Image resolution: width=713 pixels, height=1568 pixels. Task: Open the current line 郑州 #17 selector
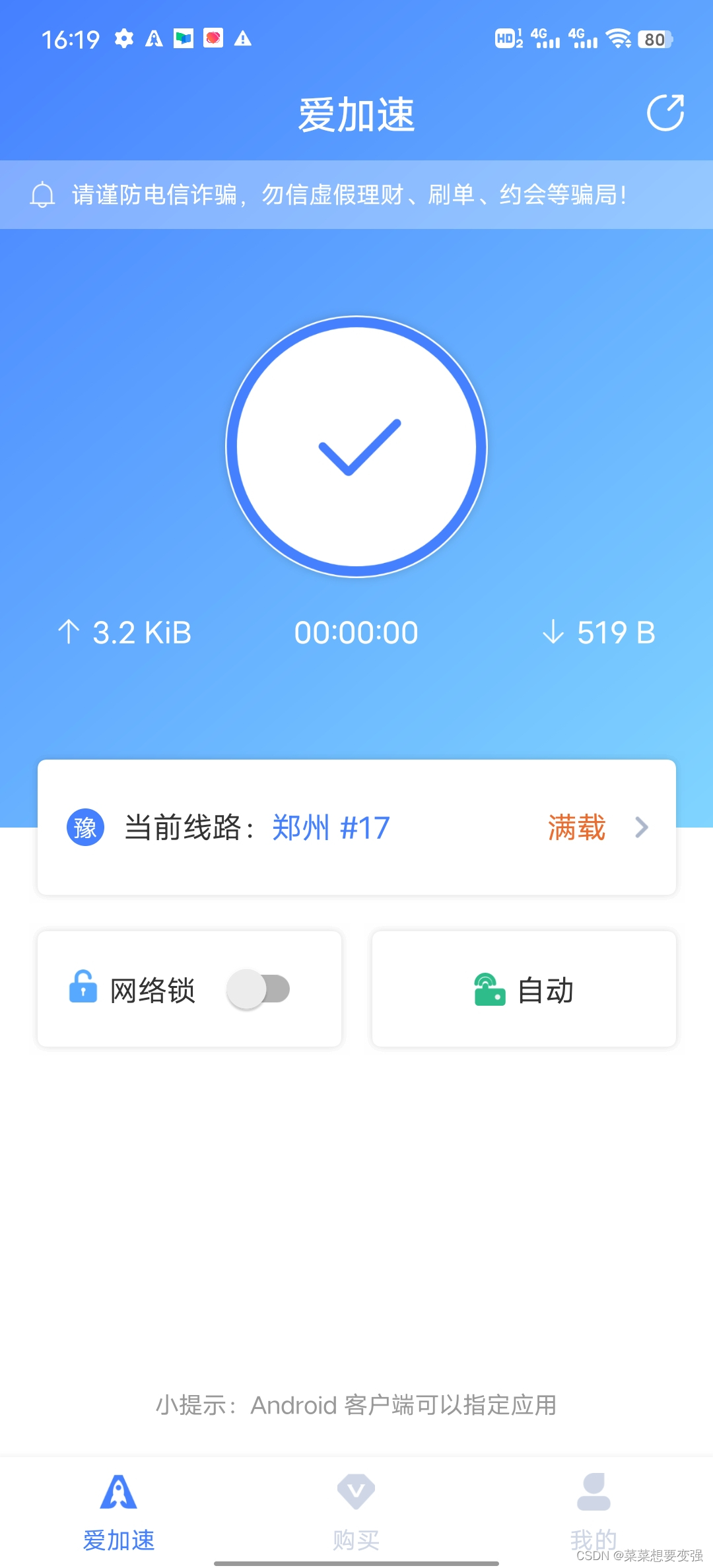tap(356, 828)
